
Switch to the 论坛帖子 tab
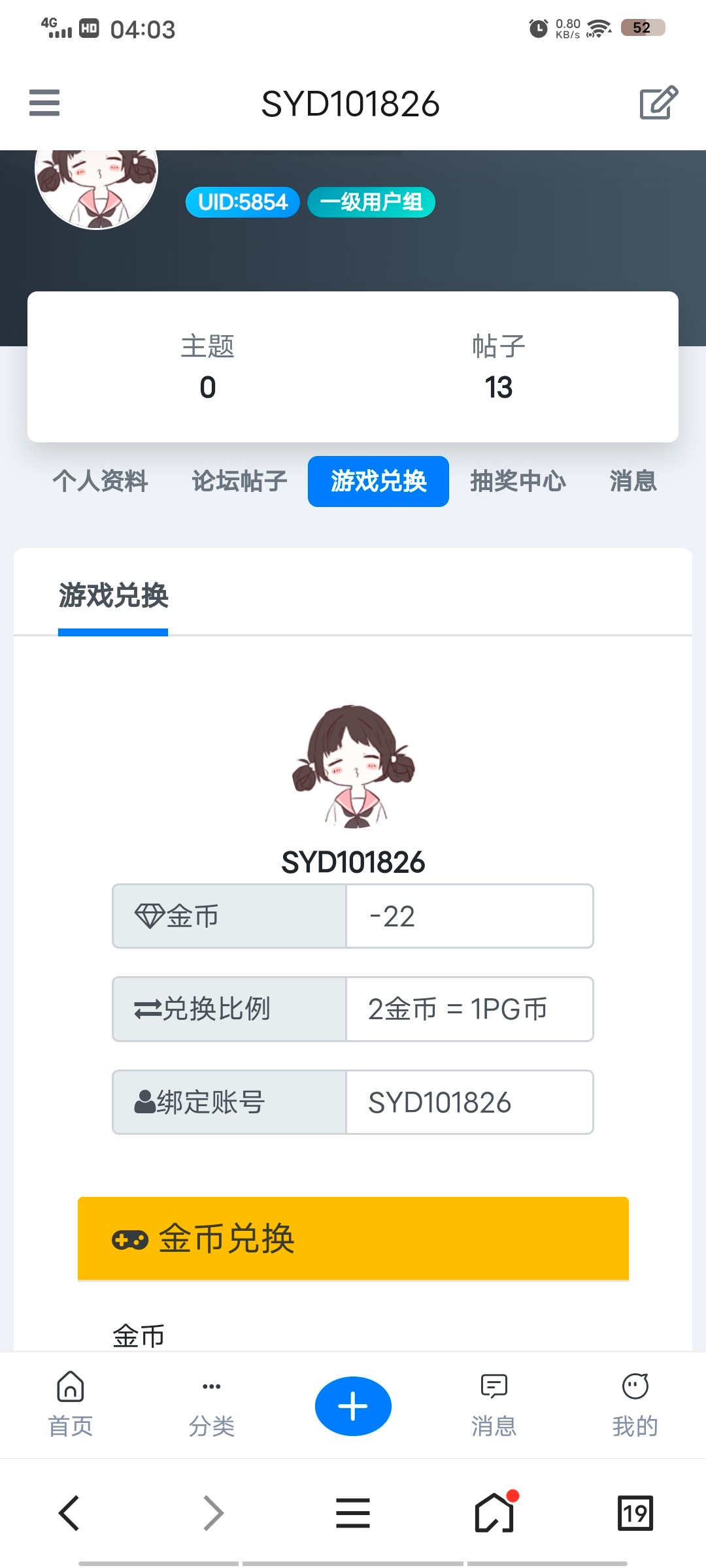tap(239, 482)
